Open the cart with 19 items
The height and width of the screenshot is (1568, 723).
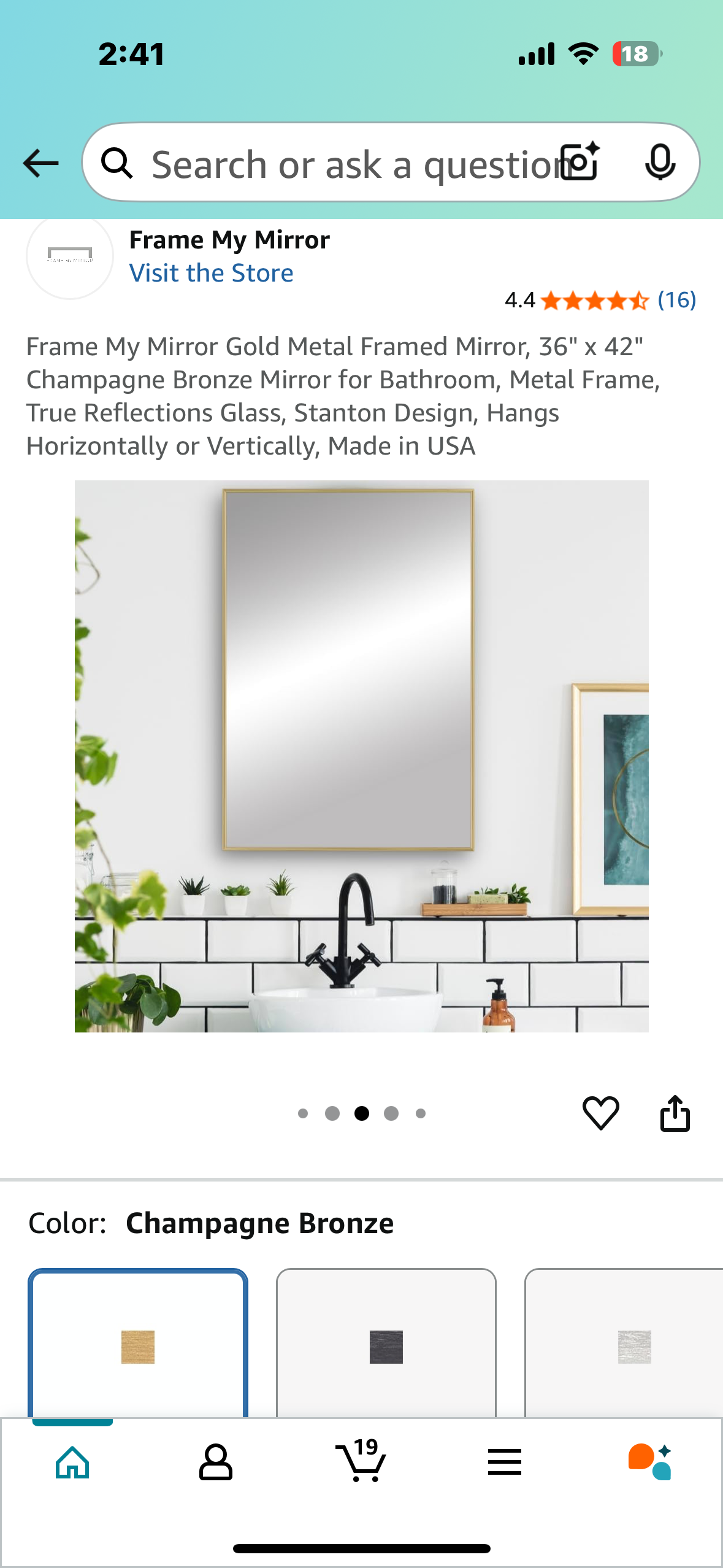click(x=361, y=1462)
